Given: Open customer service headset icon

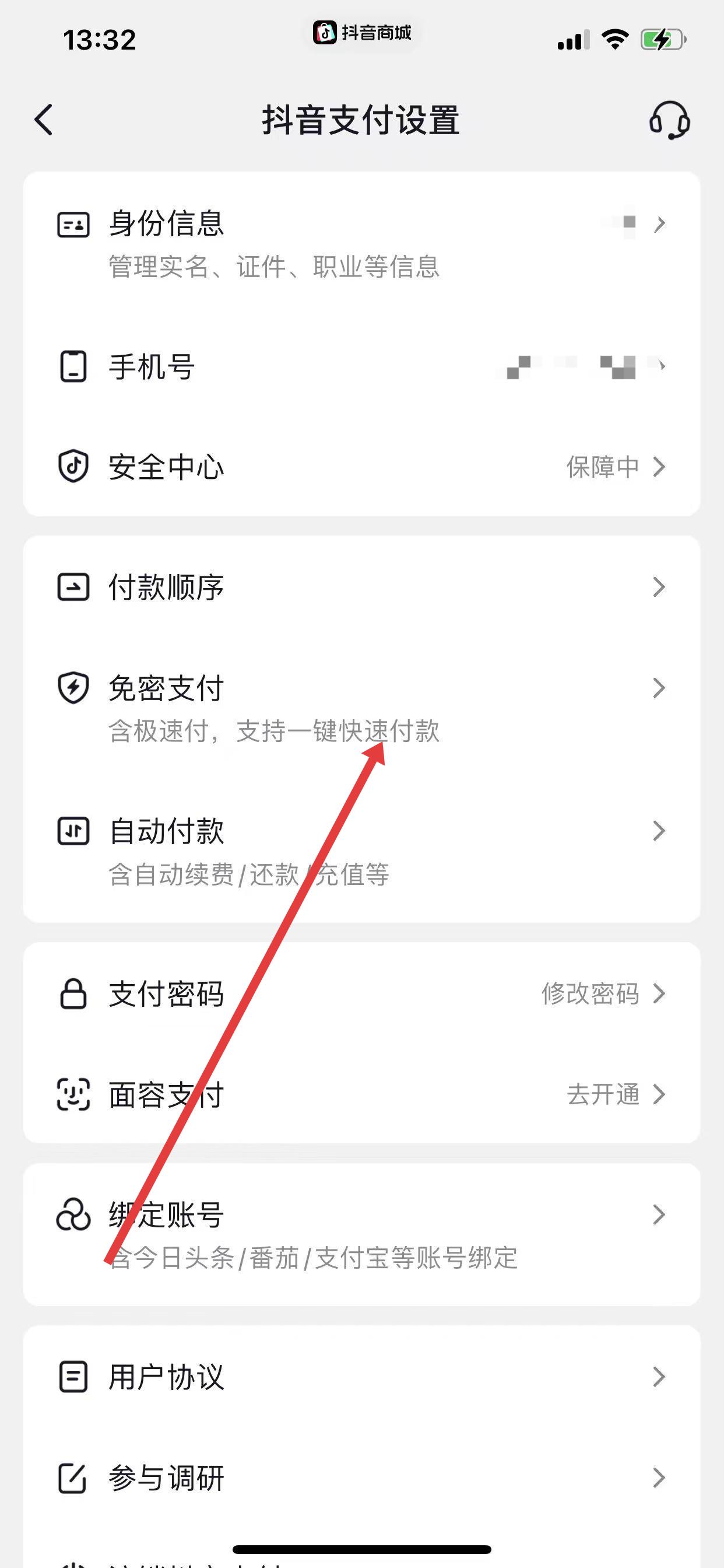Looking at the screenshot, I should (669, 120).
